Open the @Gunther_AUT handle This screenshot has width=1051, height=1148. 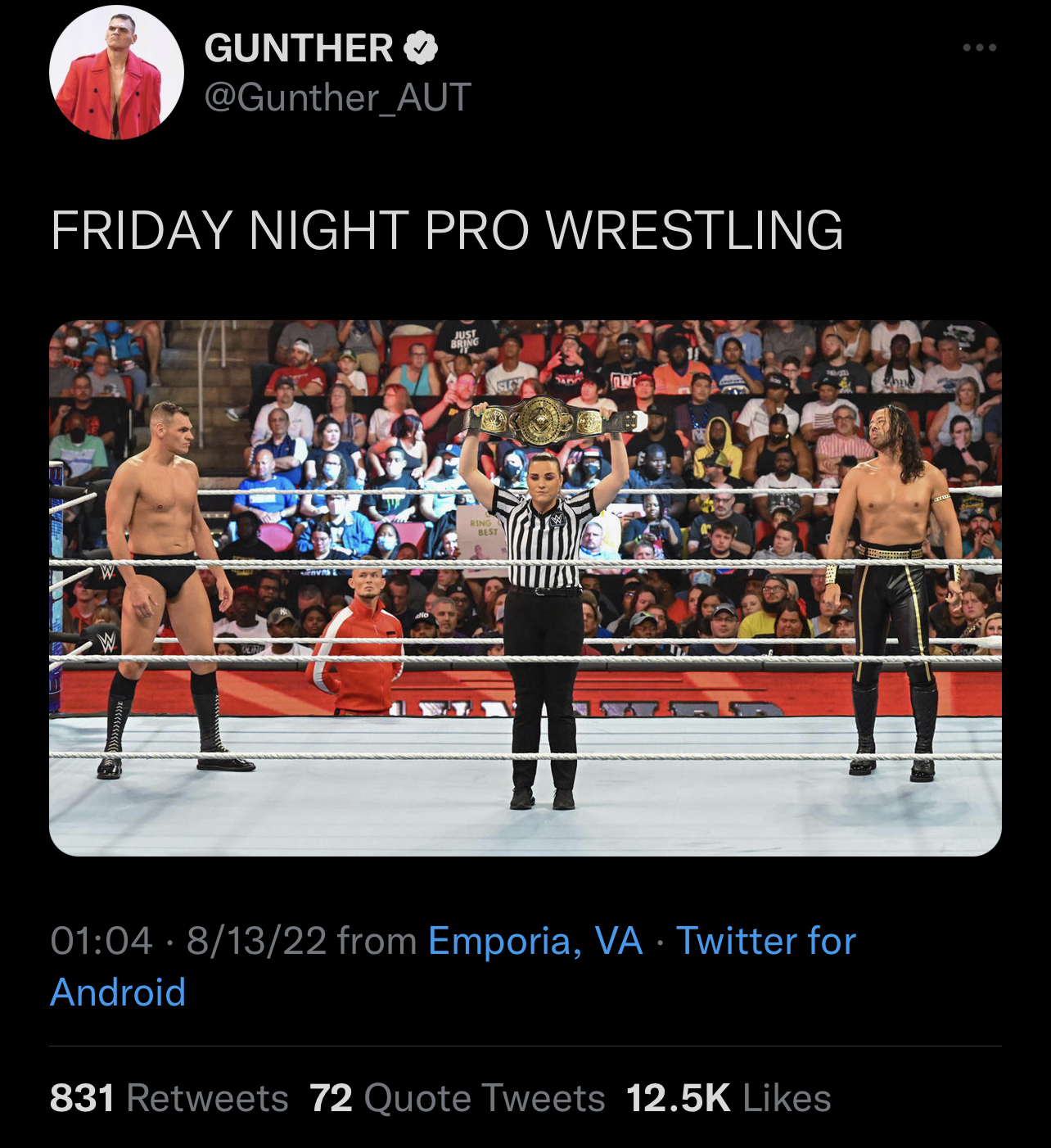coord(337,97)
